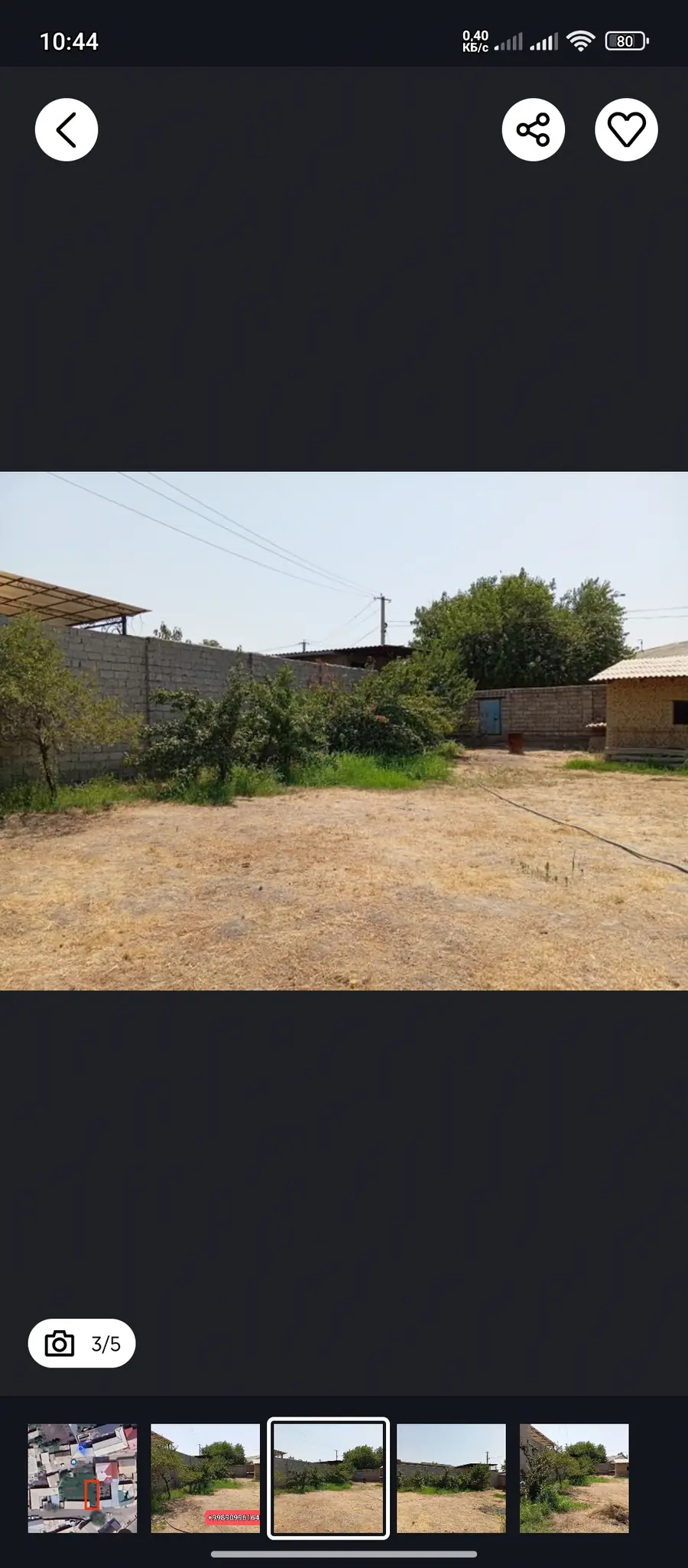688x1568 pixels.
Task: Tap the main yard photo
Action: [344, 730]
